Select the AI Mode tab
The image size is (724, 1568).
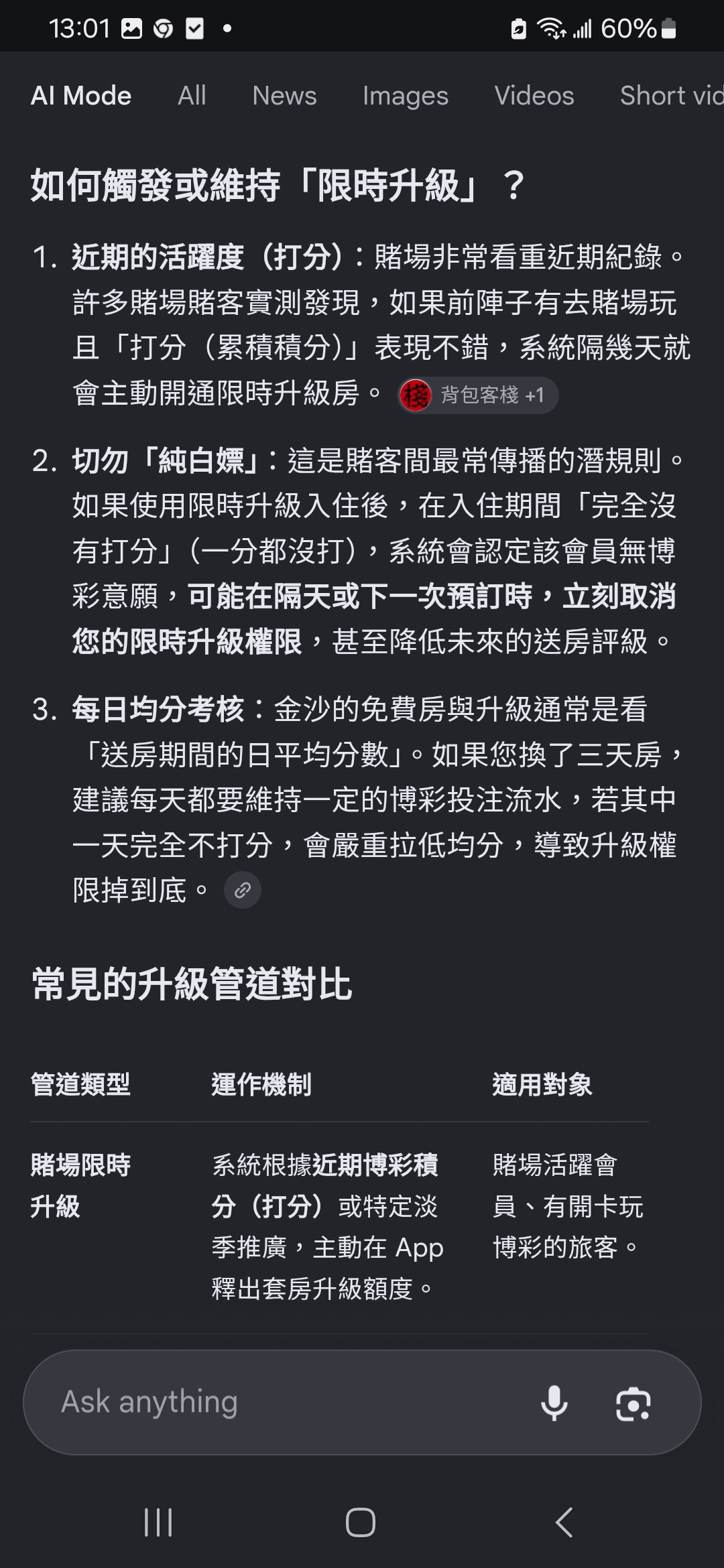(81, 96)
